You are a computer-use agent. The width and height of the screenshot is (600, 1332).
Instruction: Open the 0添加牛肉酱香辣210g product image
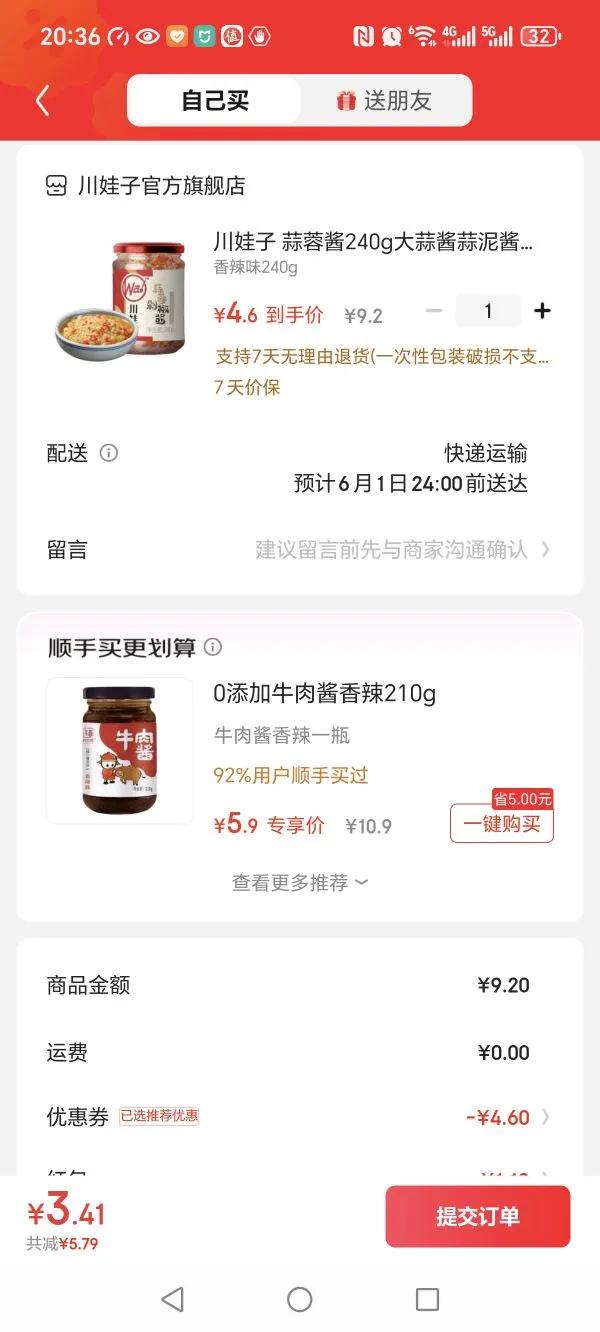(120, 750)
